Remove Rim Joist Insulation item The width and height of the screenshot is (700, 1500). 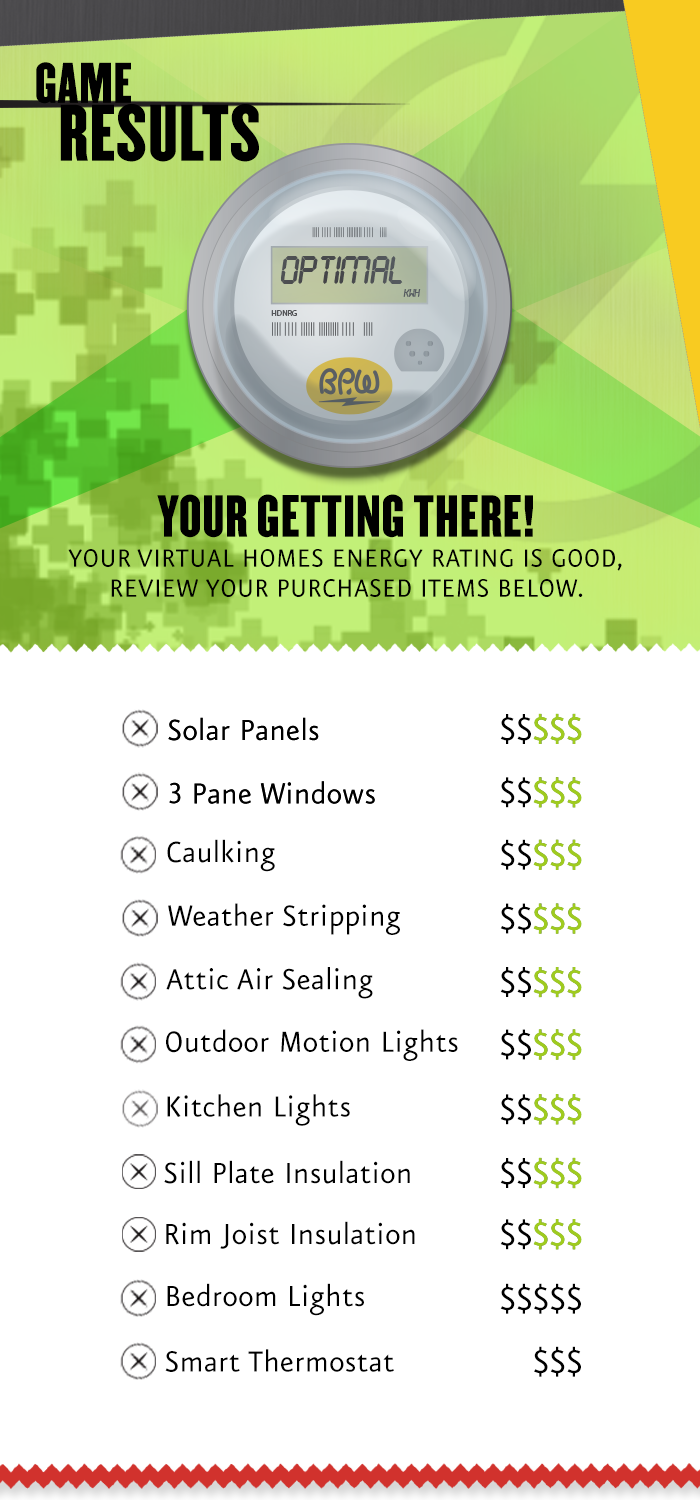tap(142, 1235)
